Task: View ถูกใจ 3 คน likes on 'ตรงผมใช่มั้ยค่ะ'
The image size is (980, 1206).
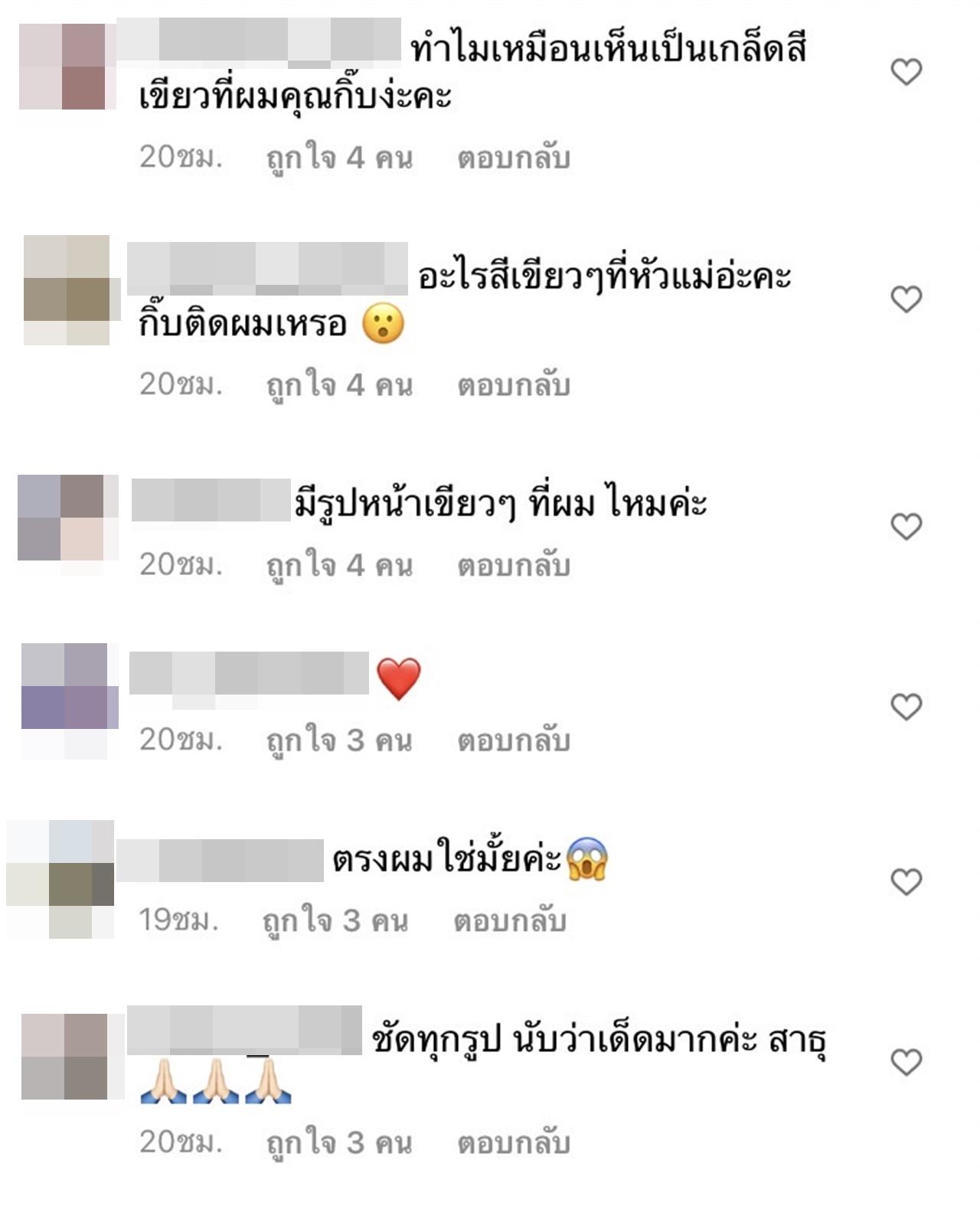Action: coord(335,920)
